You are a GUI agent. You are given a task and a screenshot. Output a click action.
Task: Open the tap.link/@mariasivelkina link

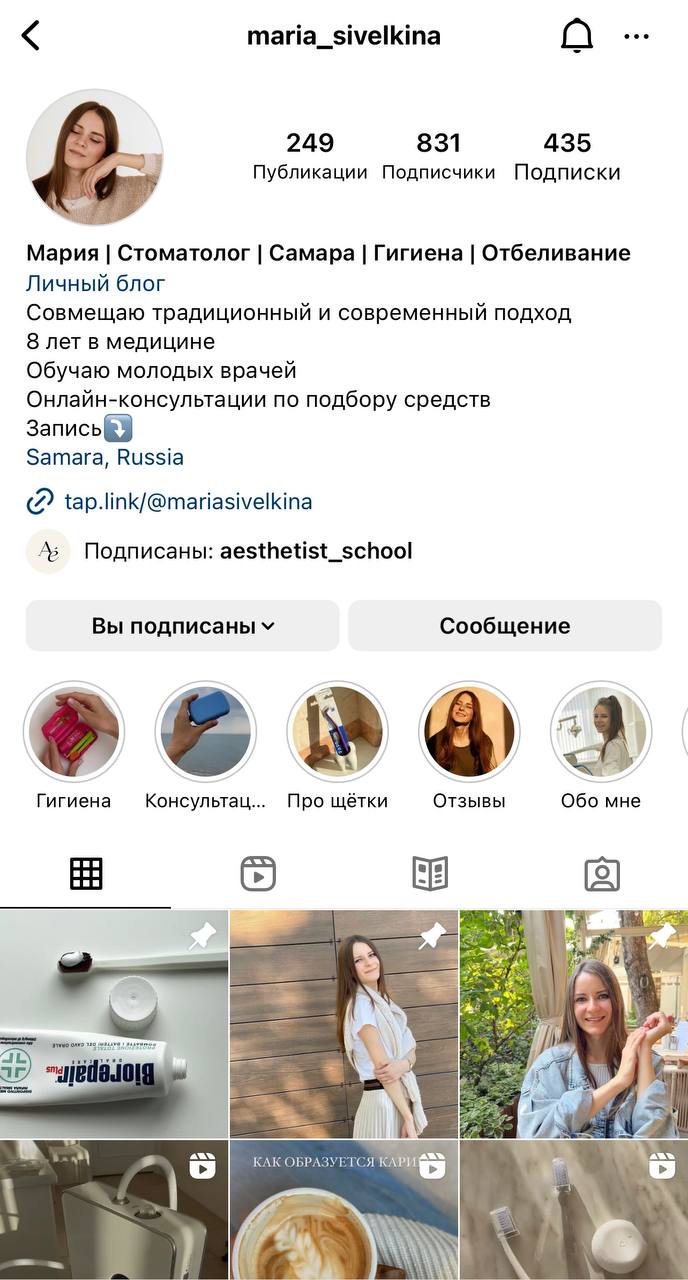pos(188,502)
